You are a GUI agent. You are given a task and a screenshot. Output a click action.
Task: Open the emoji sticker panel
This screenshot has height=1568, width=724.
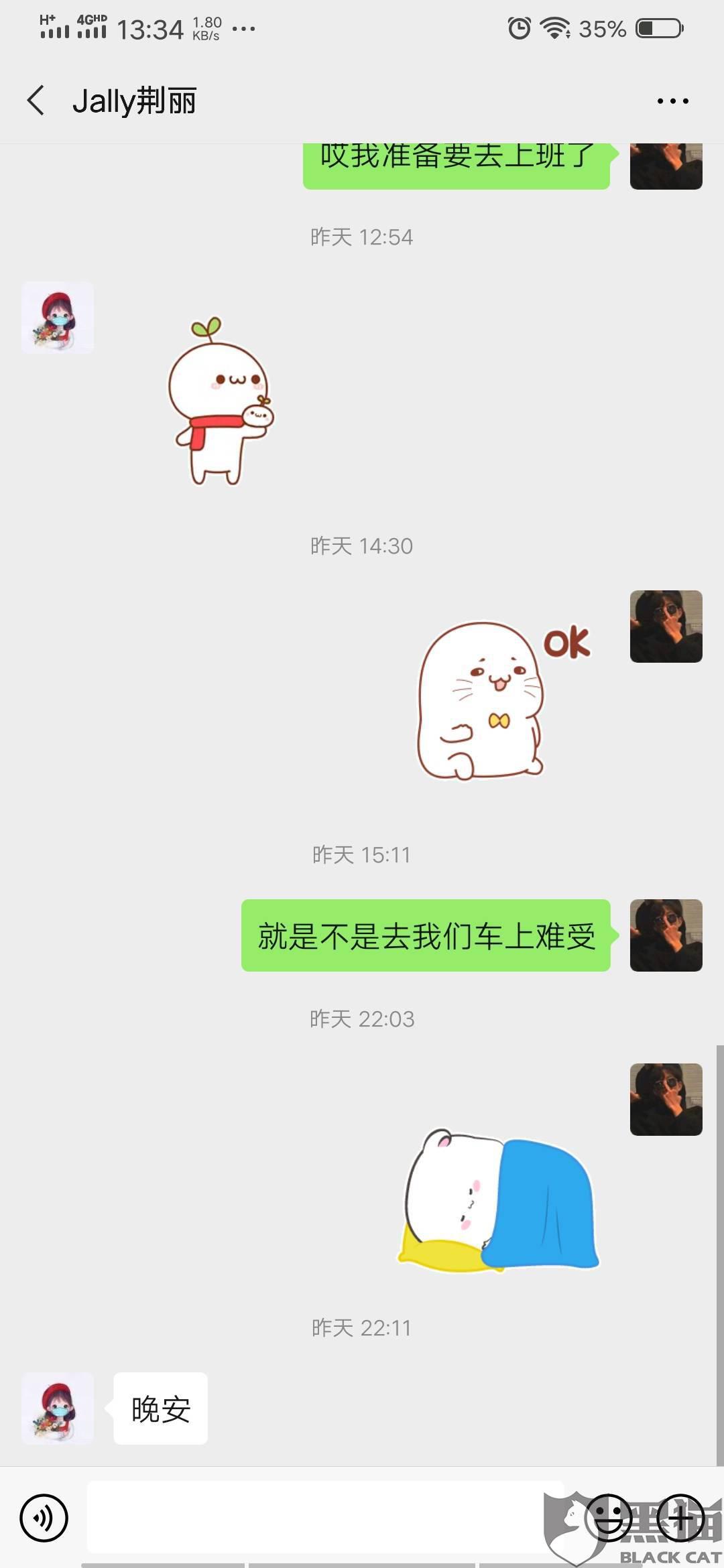pos(609,1518)
